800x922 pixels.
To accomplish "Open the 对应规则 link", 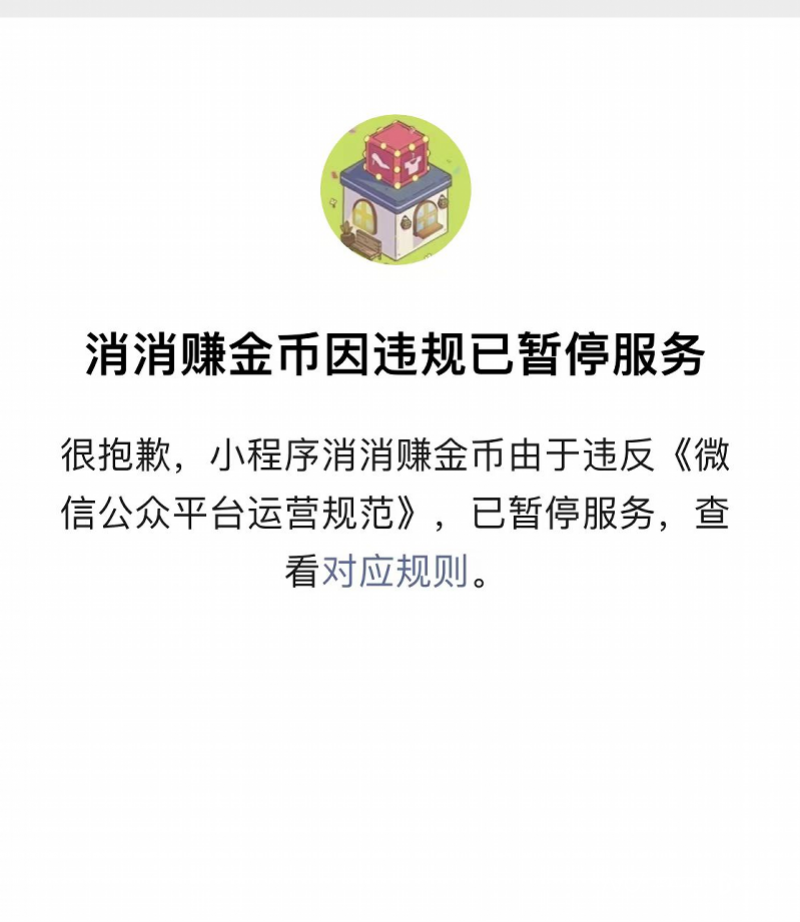I will pos(394,572).
